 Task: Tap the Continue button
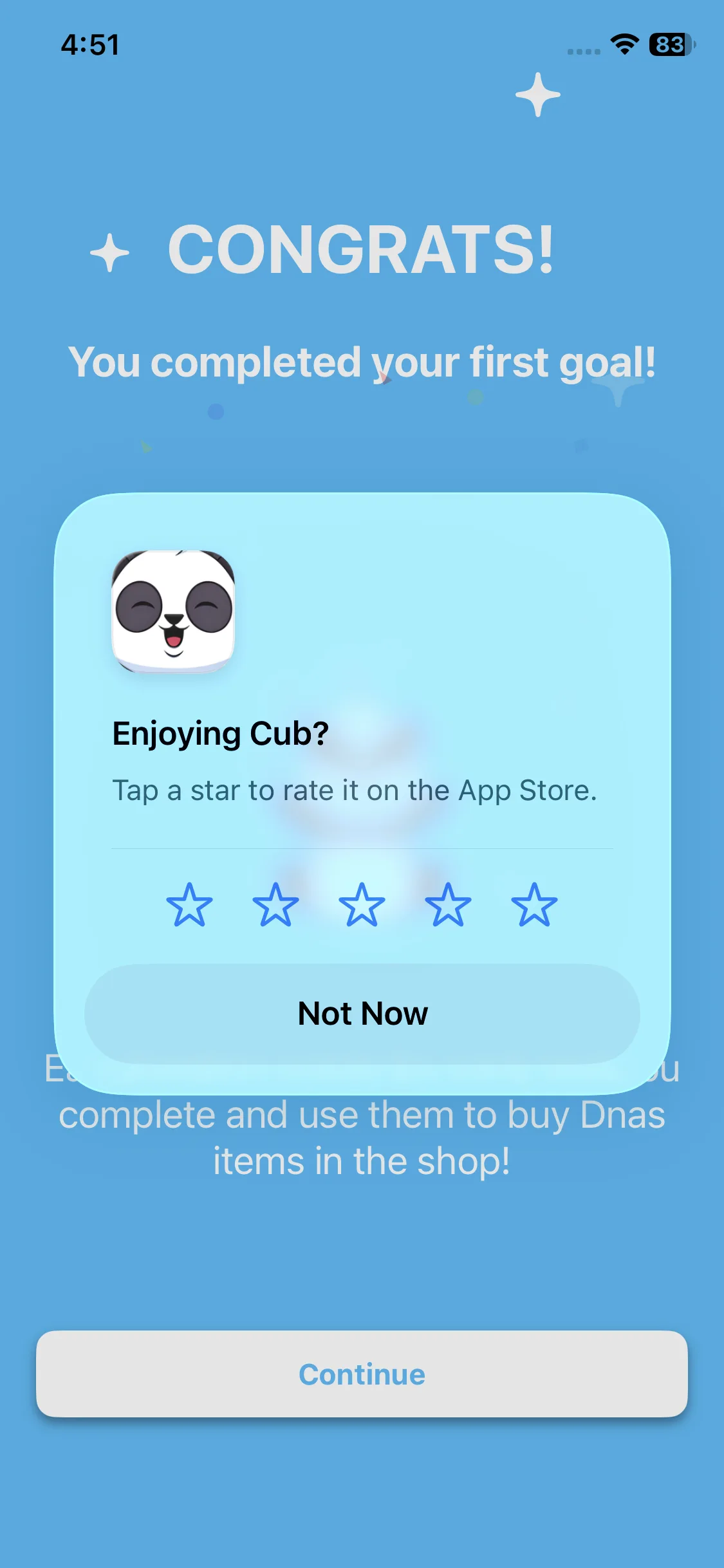[x=362, y=1374]
